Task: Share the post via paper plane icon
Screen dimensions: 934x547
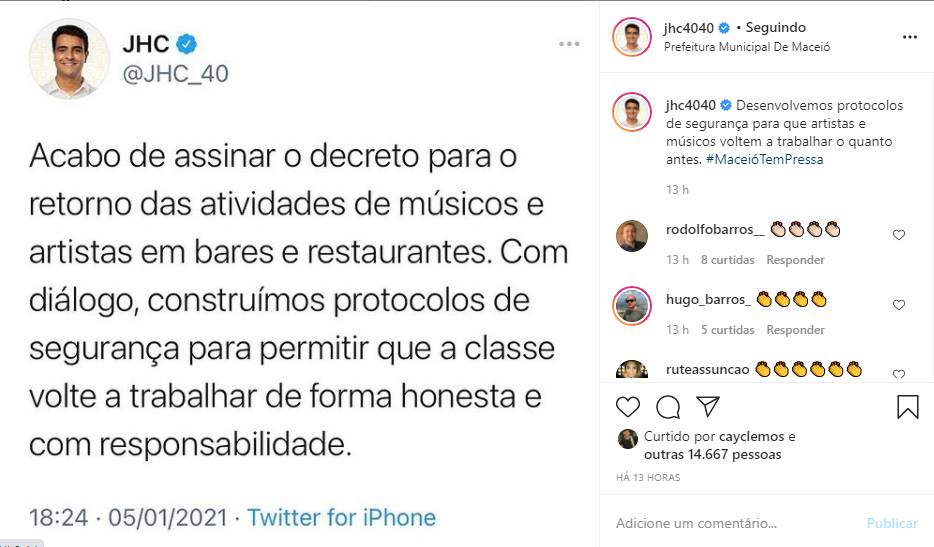Action: (707, 407)
